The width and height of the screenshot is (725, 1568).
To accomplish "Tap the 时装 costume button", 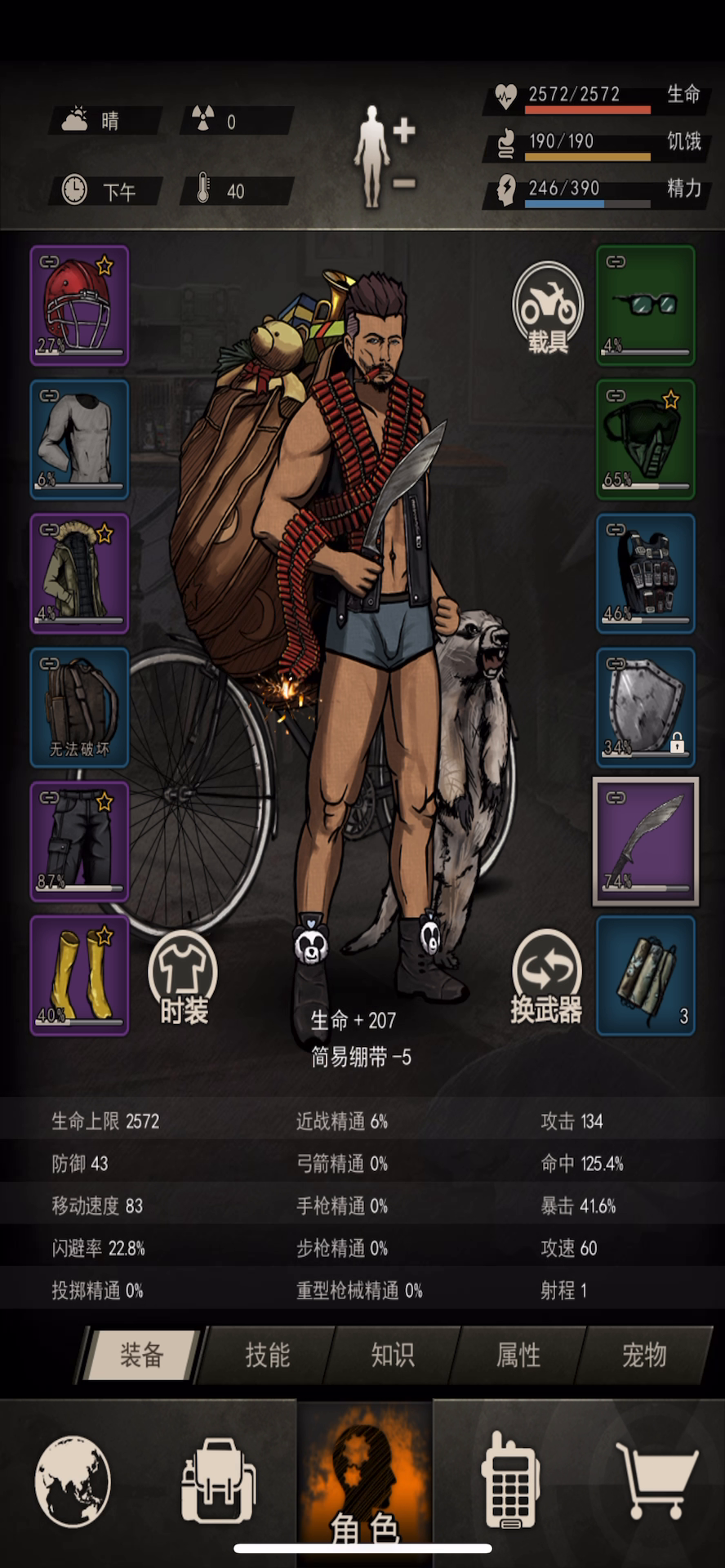I will (x=184, y=978).
